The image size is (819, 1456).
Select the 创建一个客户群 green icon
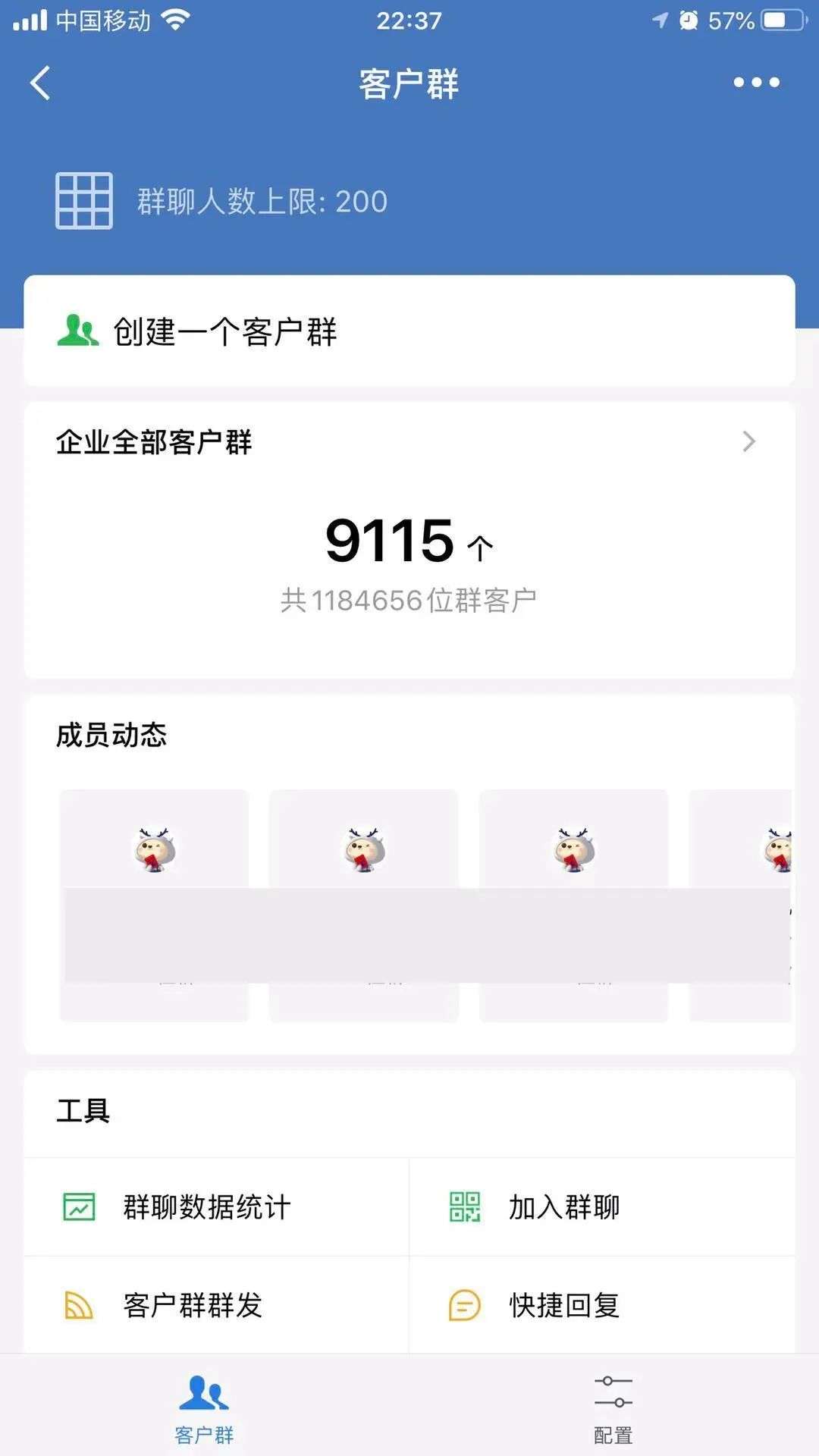[x=78, y=330]
